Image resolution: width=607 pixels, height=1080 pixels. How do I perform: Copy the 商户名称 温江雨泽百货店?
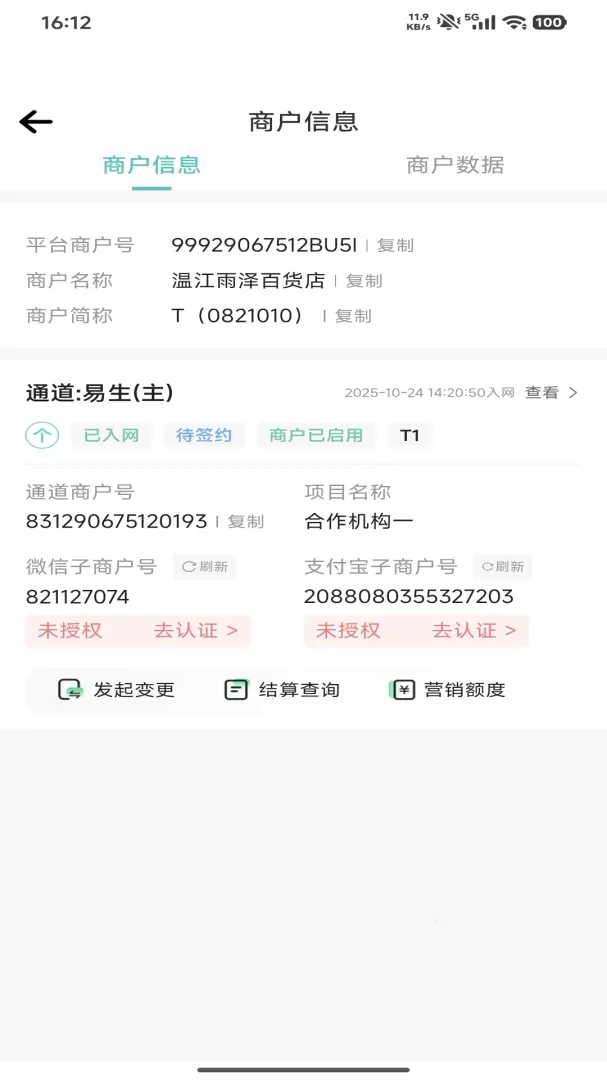pos(364,281)
